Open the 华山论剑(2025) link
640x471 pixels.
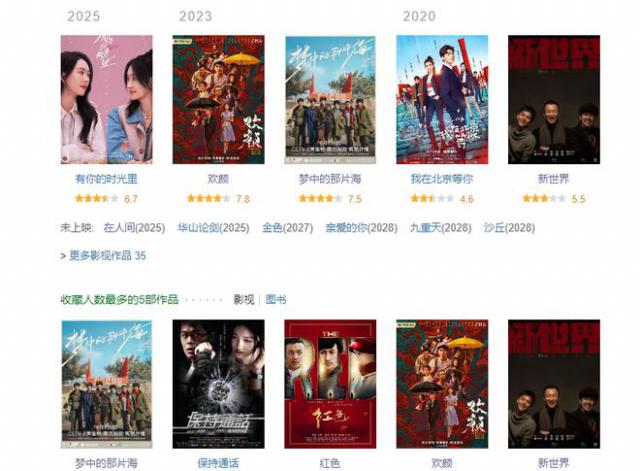213,228
